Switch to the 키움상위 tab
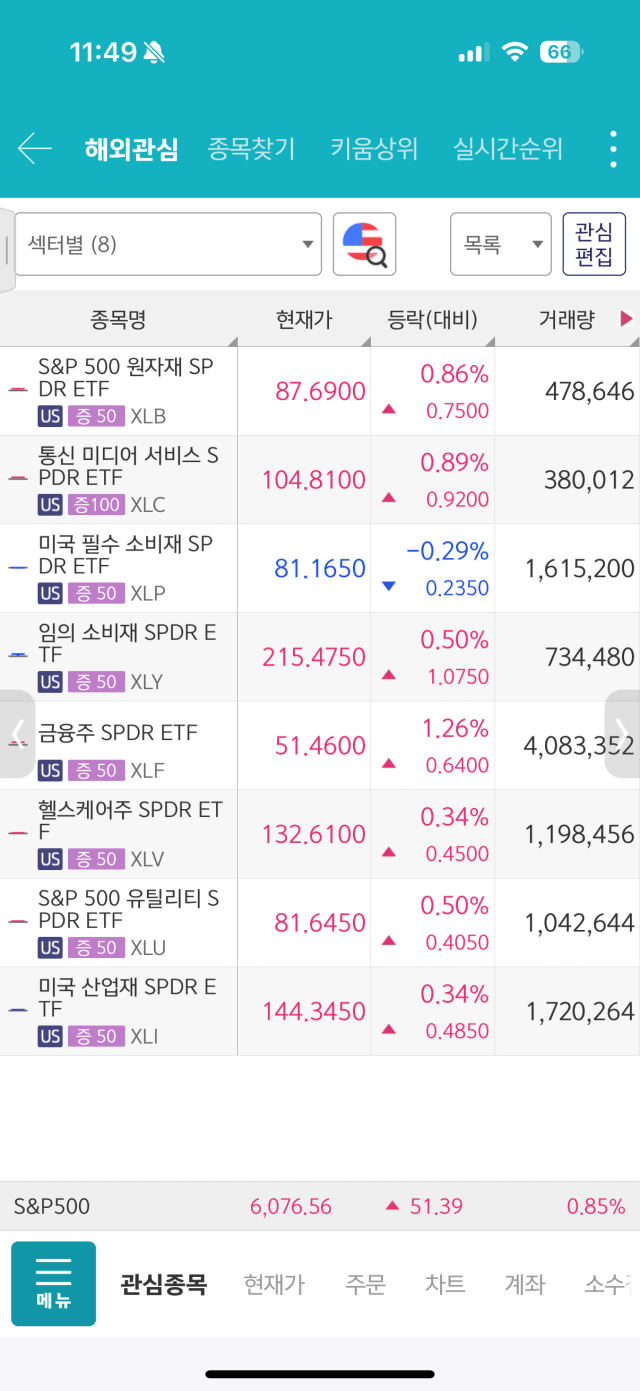 (x=374, y=149)
